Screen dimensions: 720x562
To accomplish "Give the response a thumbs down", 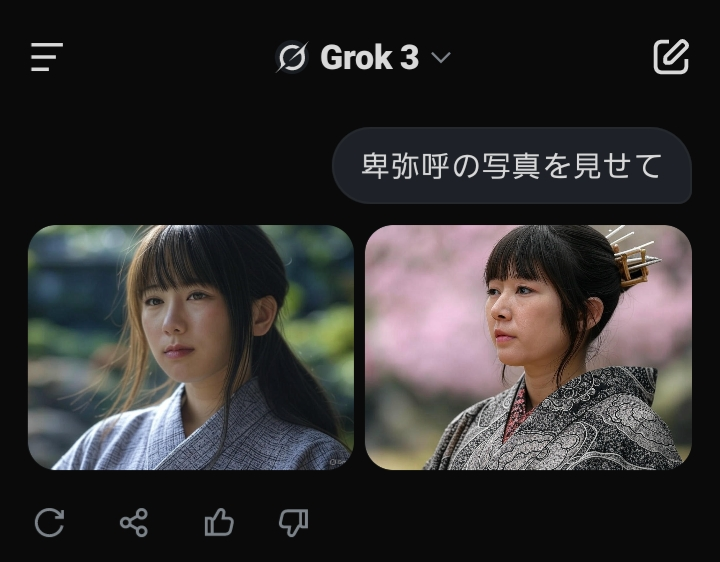I will pos(293,522).
